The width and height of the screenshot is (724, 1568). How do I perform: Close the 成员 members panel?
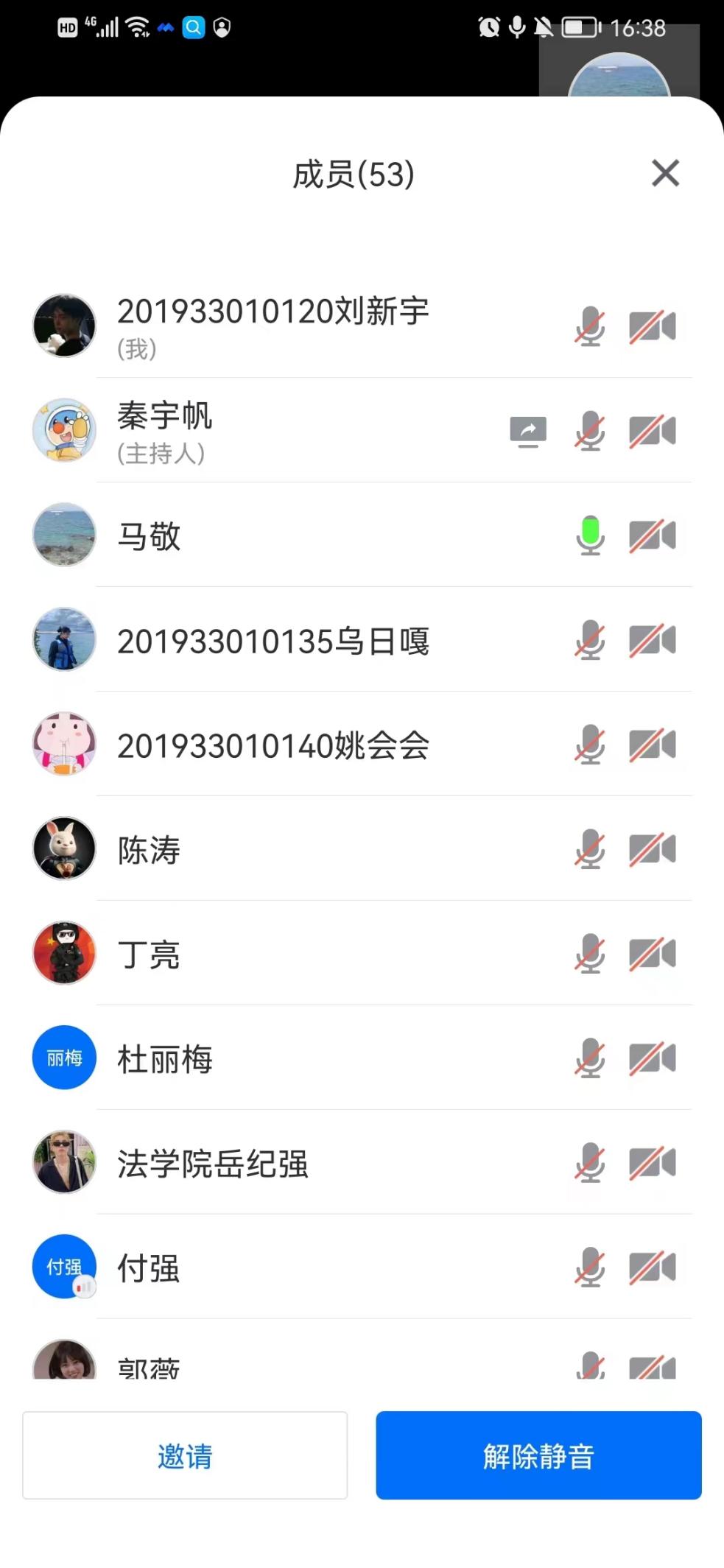[x=665, y=174]
